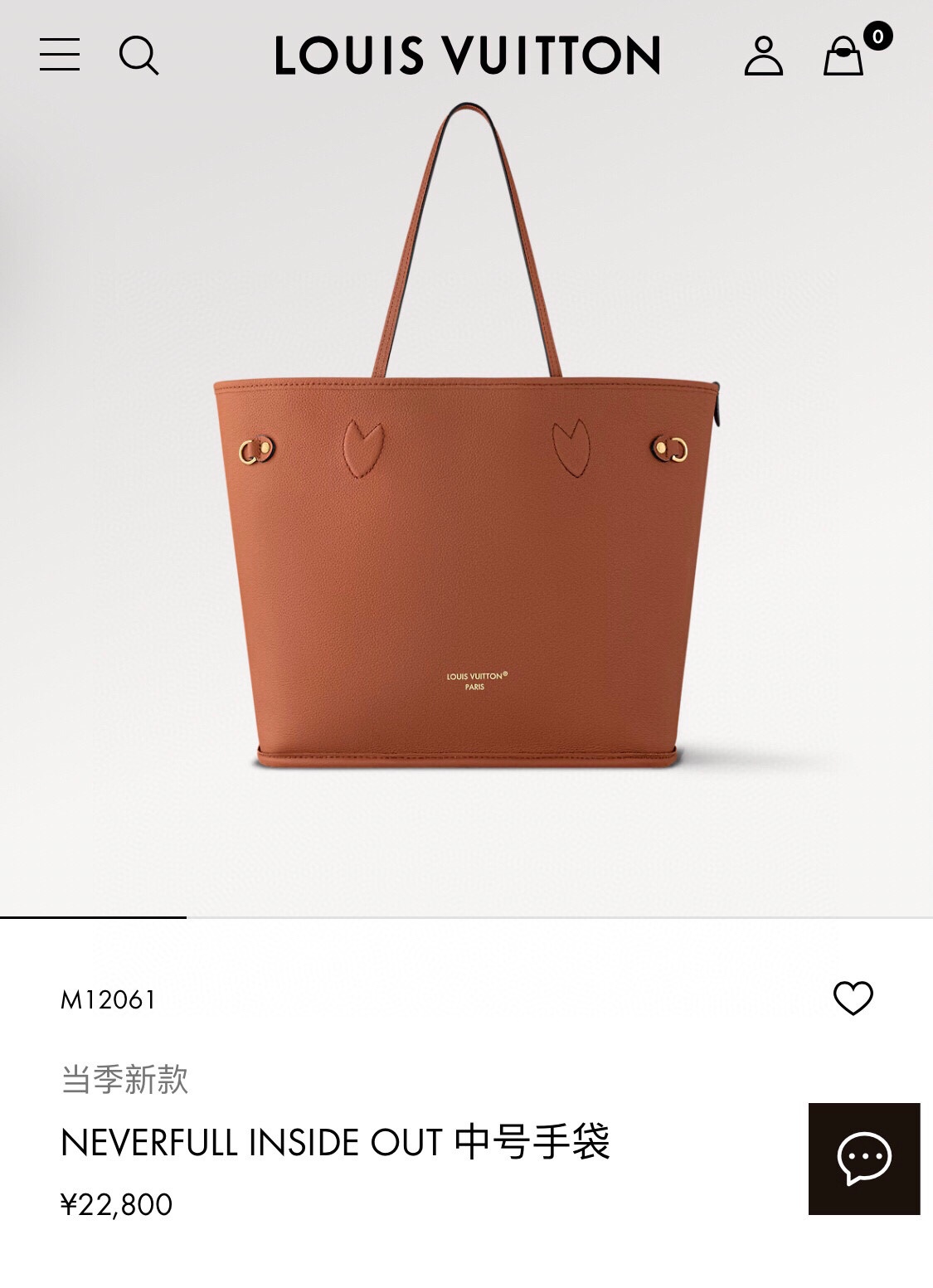Screen dimensions: 933x1288
Task: View the shopping bag
Action: 844,56
